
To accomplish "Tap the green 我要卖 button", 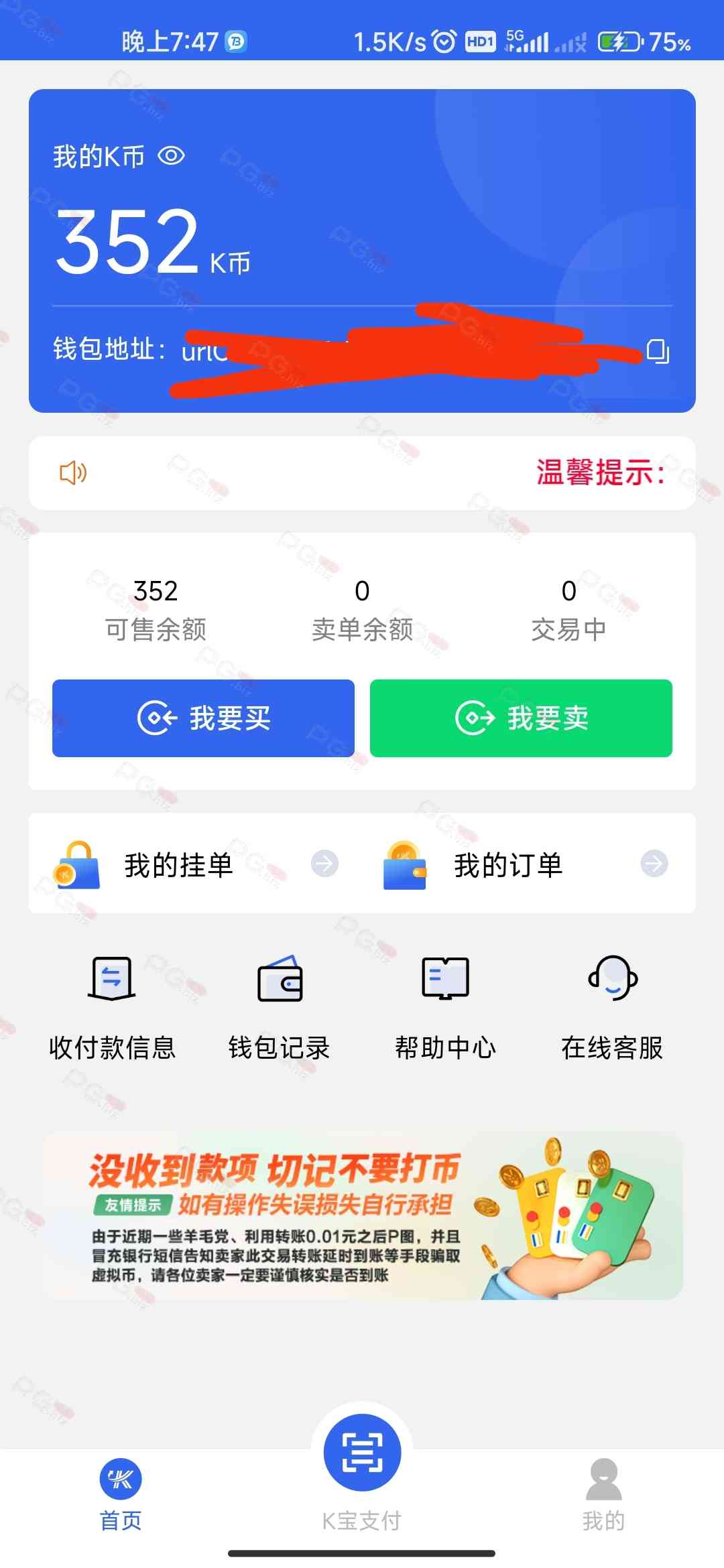I will click(x=521, y=718).
